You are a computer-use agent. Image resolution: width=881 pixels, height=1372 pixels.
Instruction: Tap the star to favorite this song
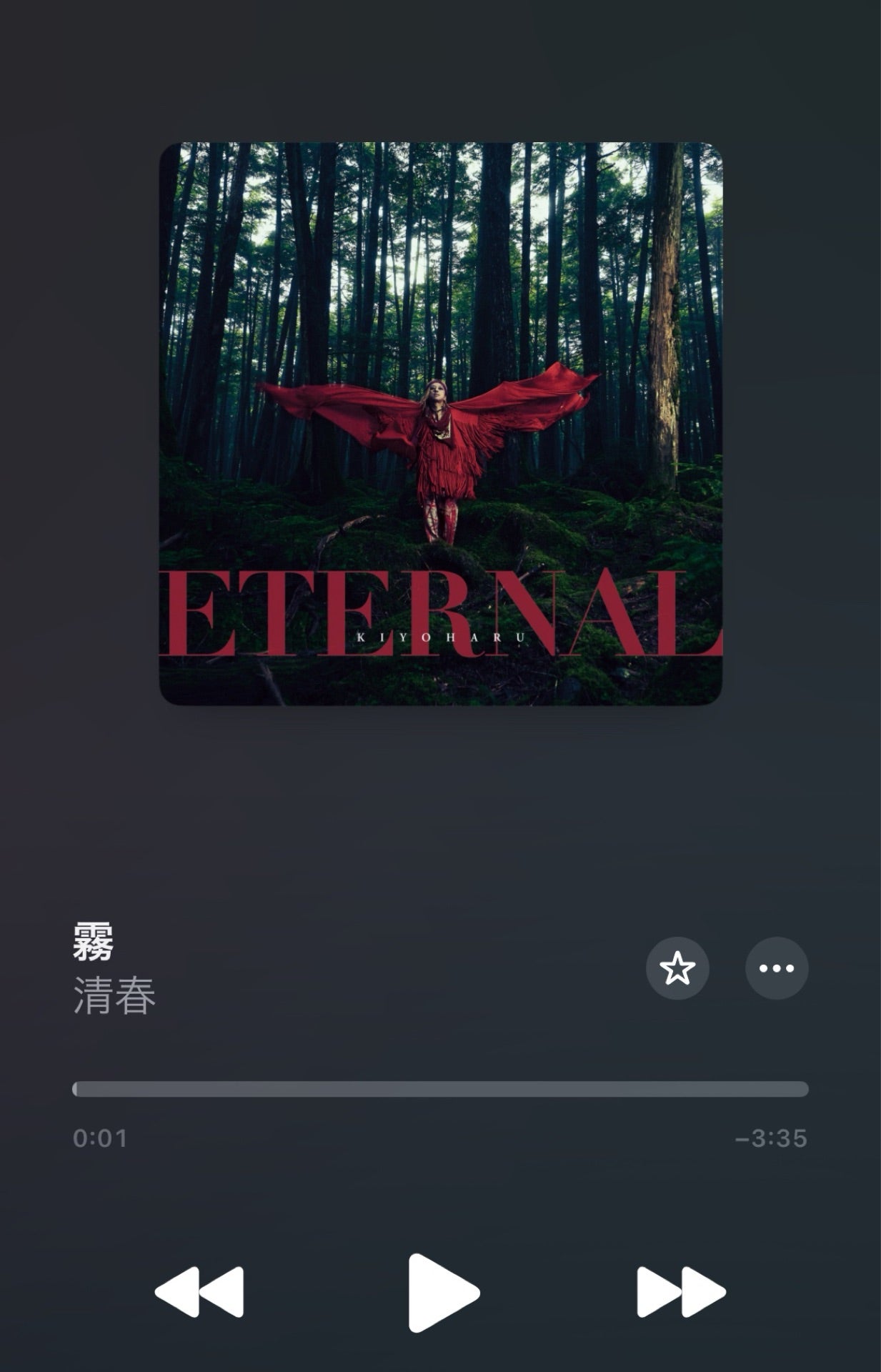pos(677,968)
